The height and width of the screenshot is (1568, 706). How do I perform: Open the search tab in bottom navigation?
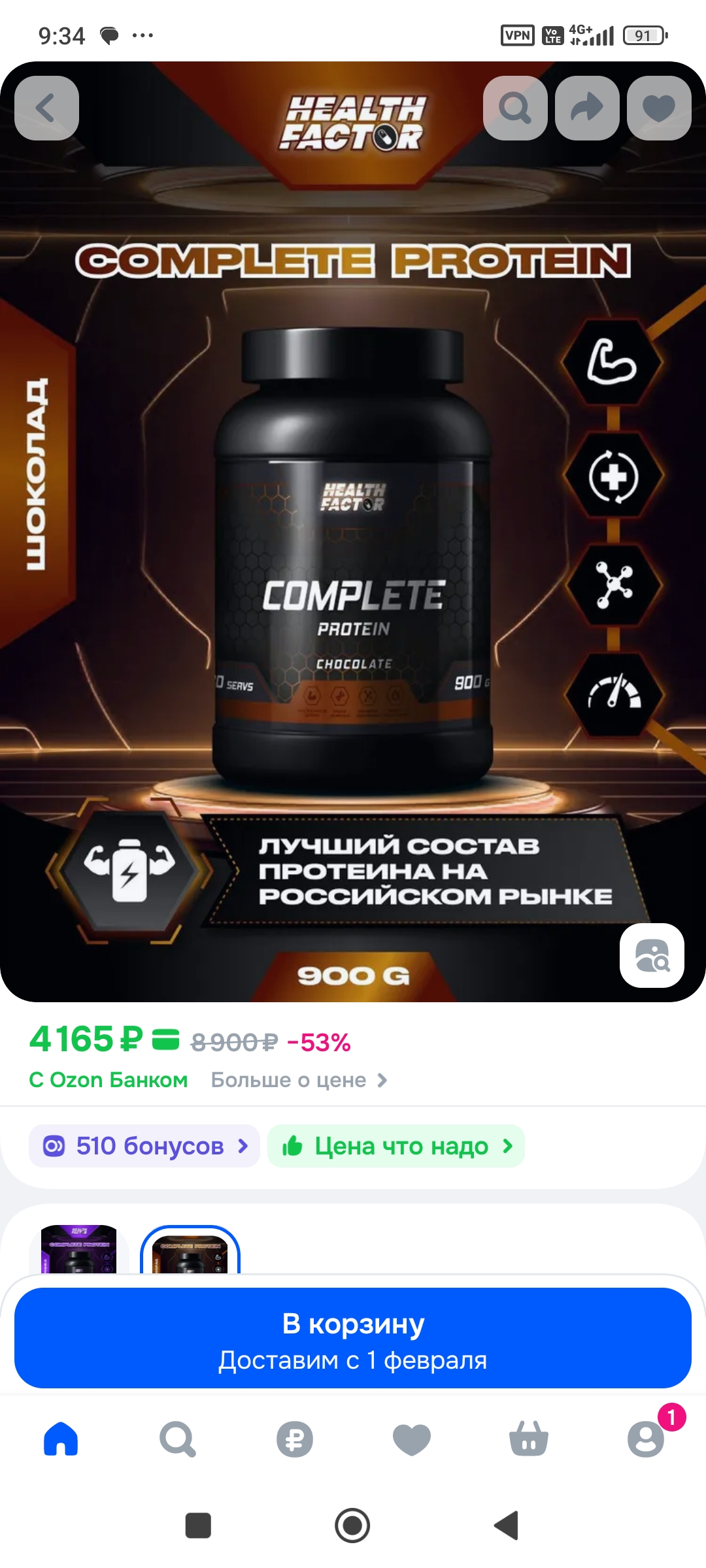(x=177, y=1439)
